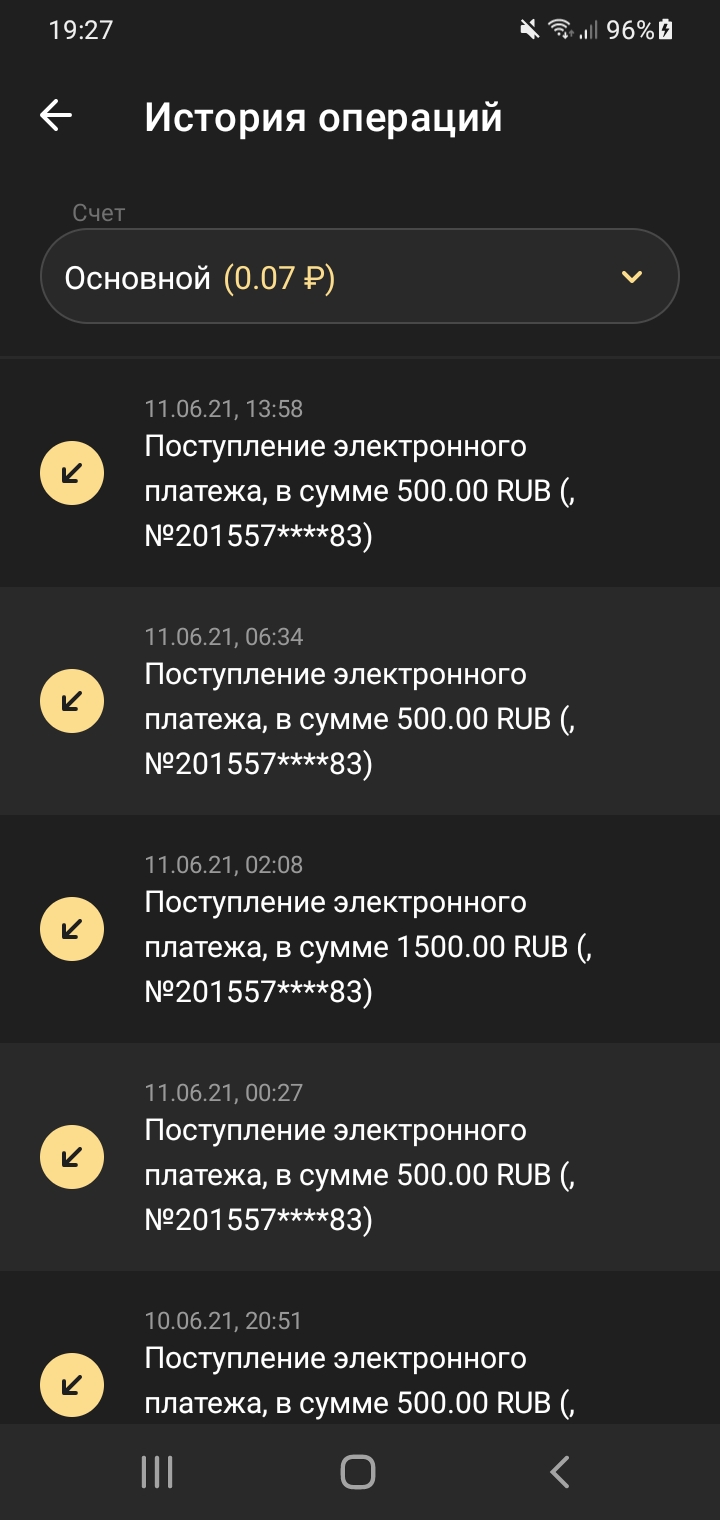Open the 11.06.21, 00:27 transaction
The image size is (720, 1520).
pos(360,1157)
